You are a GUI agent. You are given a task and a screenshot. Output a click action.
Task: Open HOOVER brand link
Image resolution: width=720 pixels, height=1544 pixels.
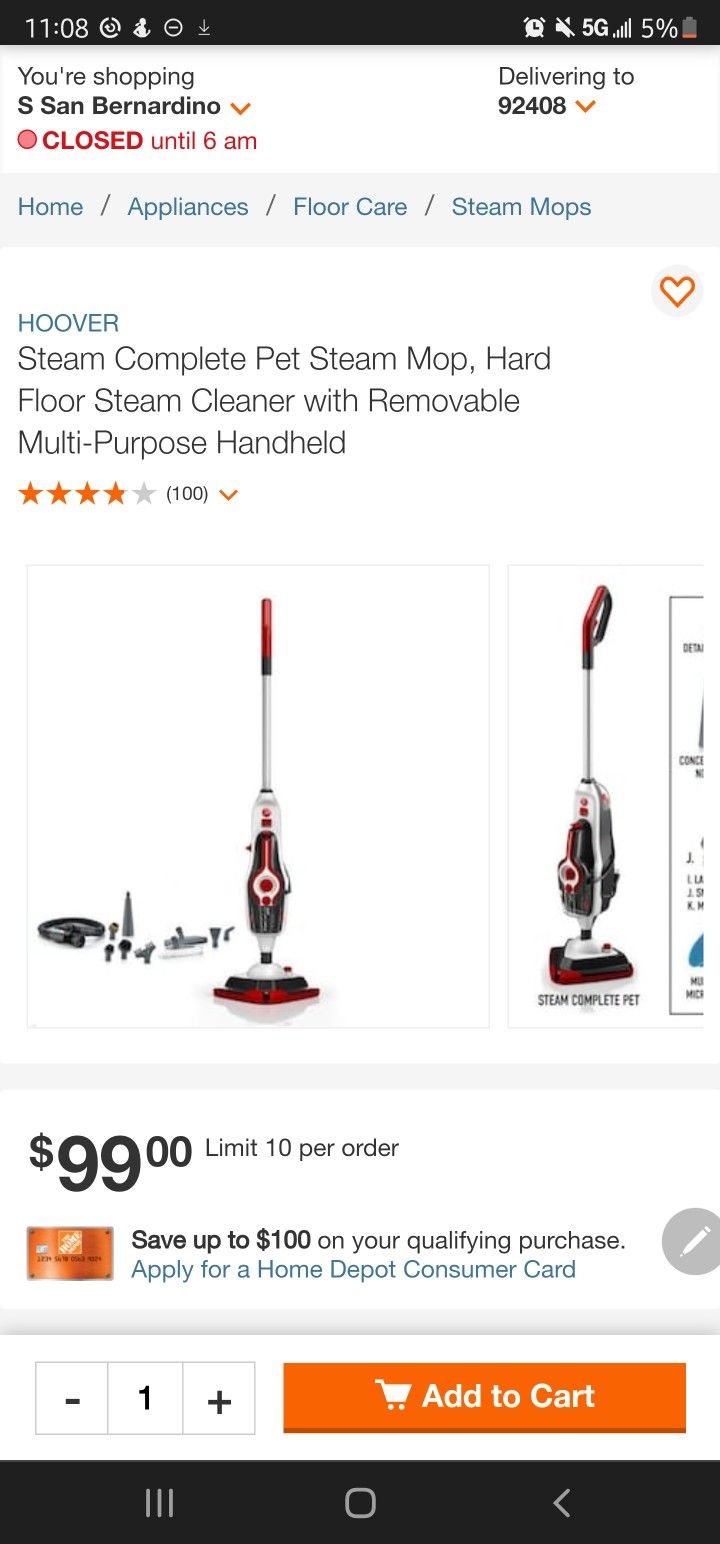pos(68,323)
